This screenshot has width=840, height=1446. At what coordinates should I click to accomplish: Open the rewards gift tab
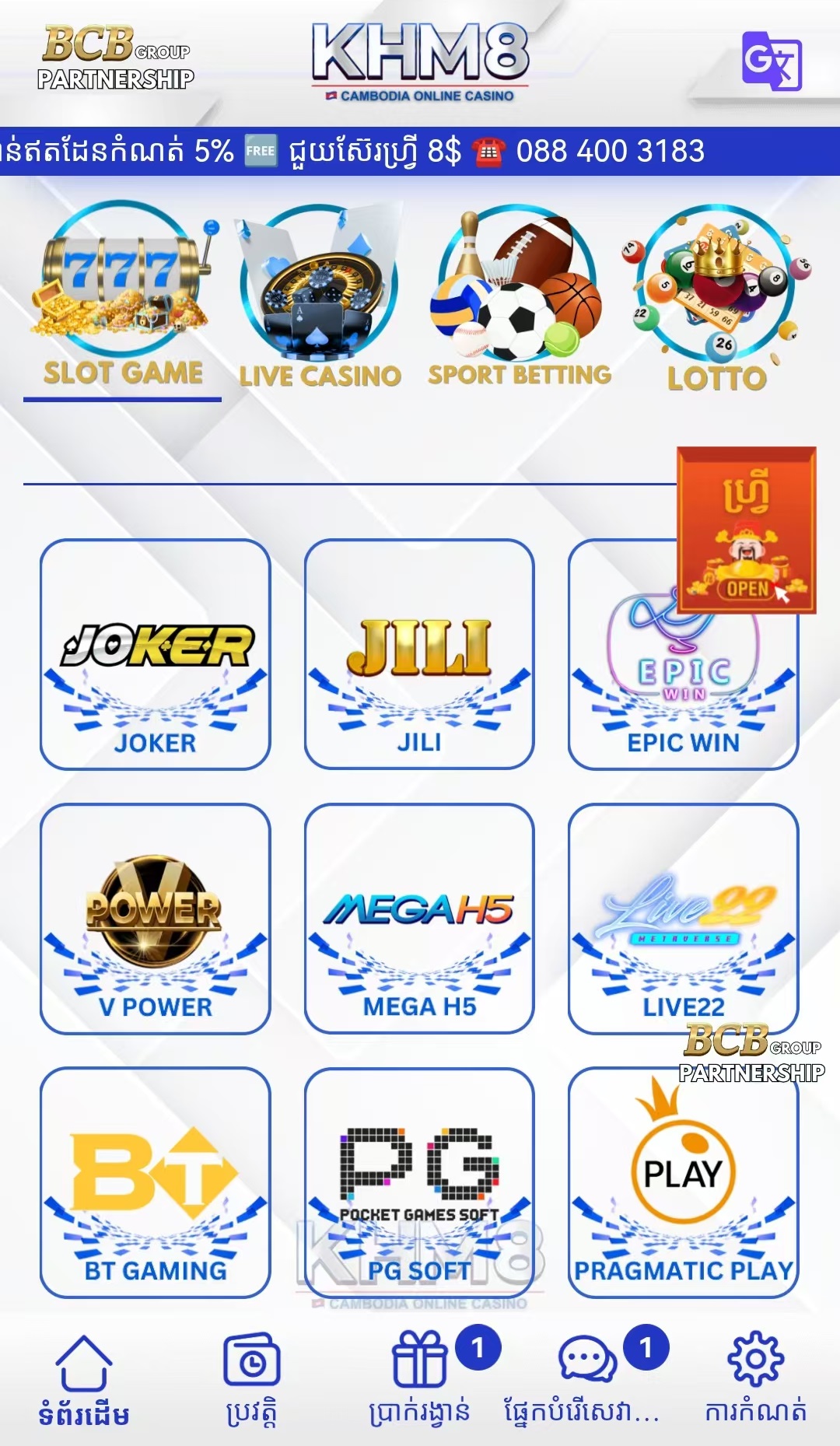click(420, 1381)
